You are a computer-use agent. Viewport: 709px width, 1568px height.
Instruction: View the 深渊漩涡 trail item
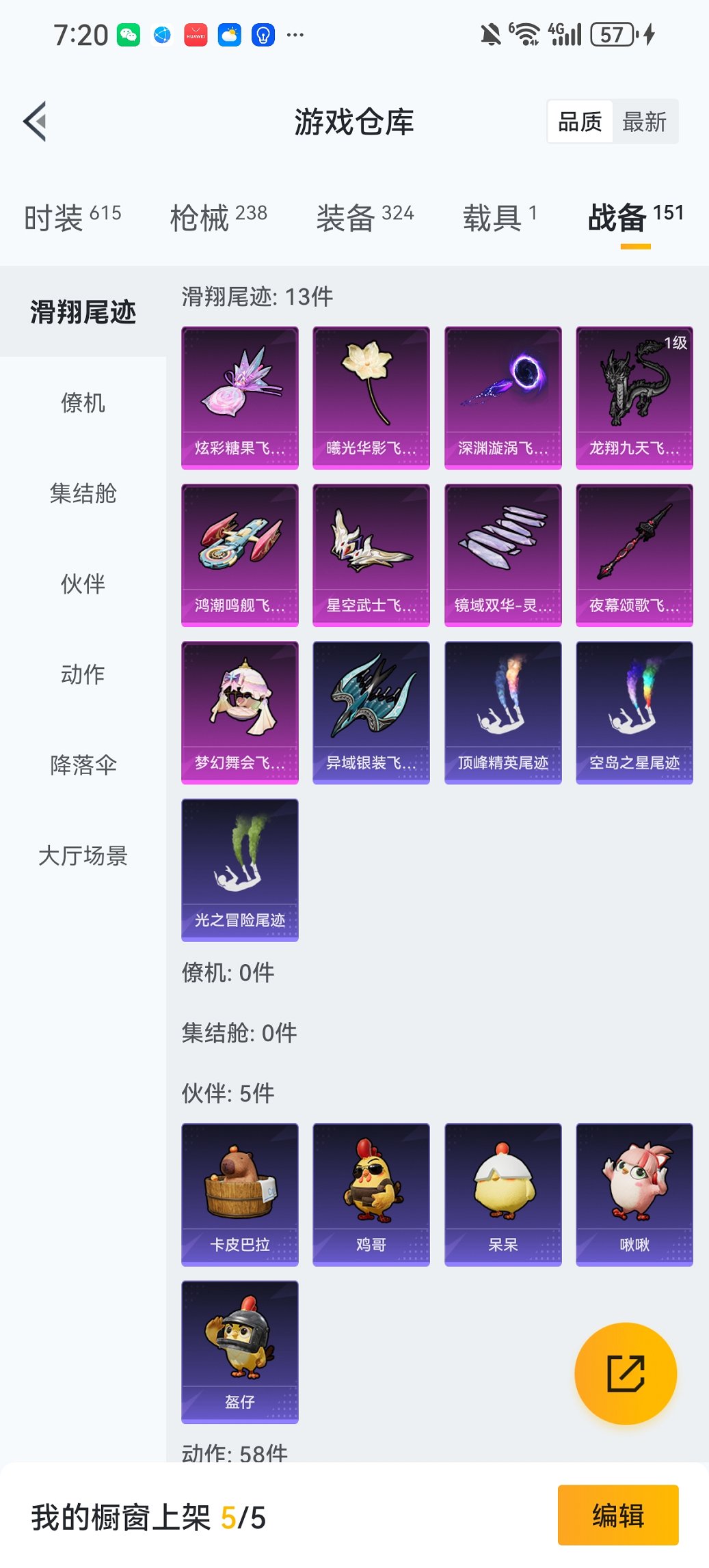point(503,398)
